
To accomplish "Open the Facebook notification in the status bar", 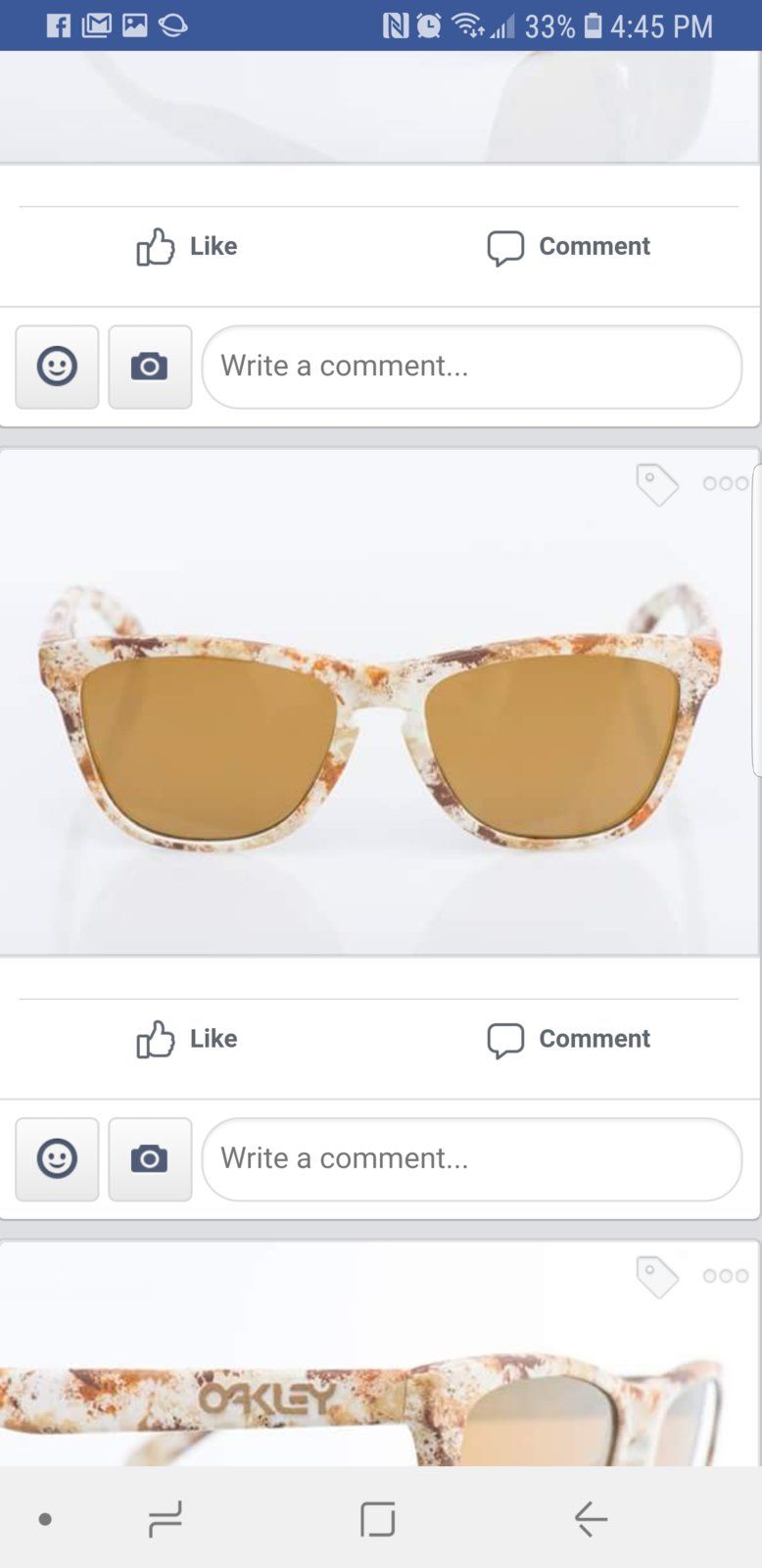I will 58,24.
